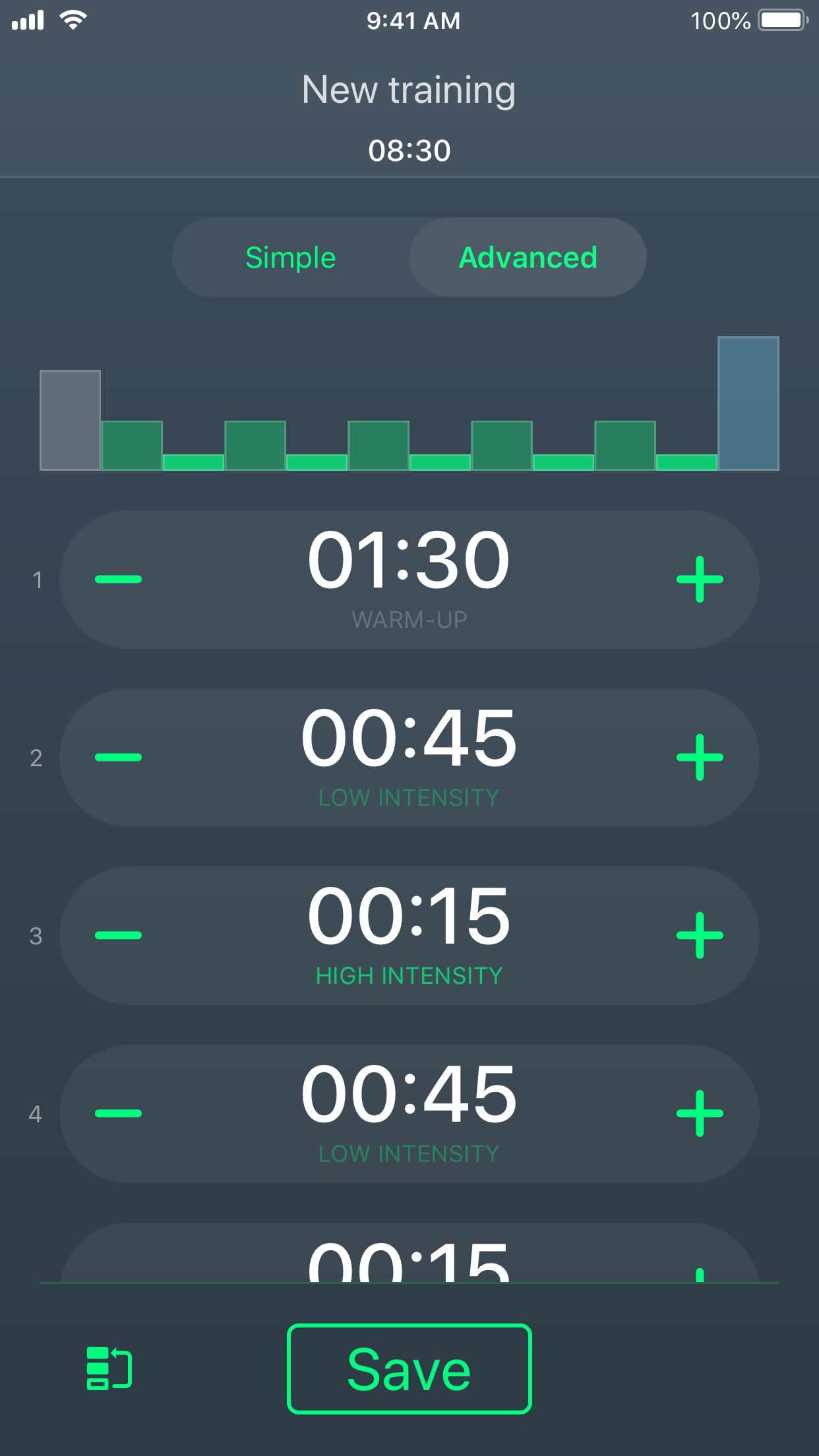
Task: Increase the warm-up time with plus
Action: click(700, 580)
